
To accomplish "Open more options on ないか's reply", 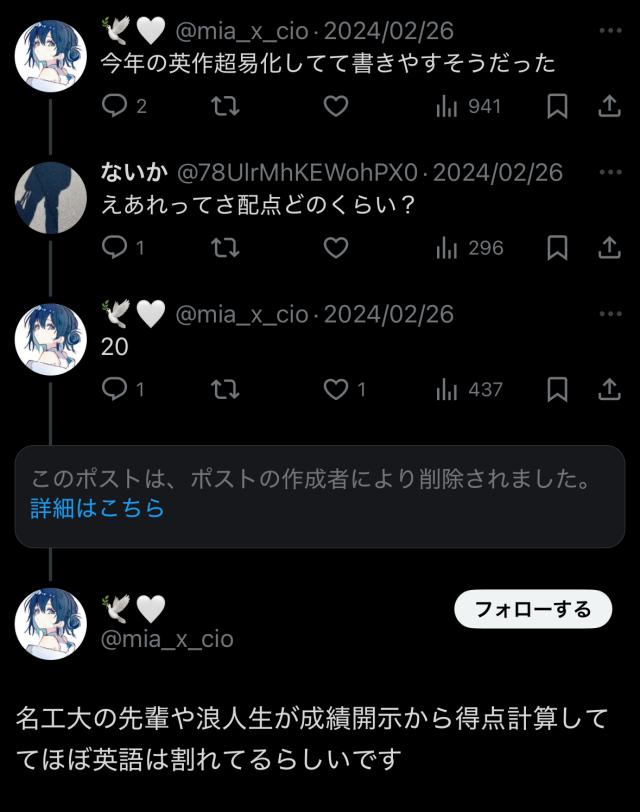I will pyautogui.click(x=609, y=173).
